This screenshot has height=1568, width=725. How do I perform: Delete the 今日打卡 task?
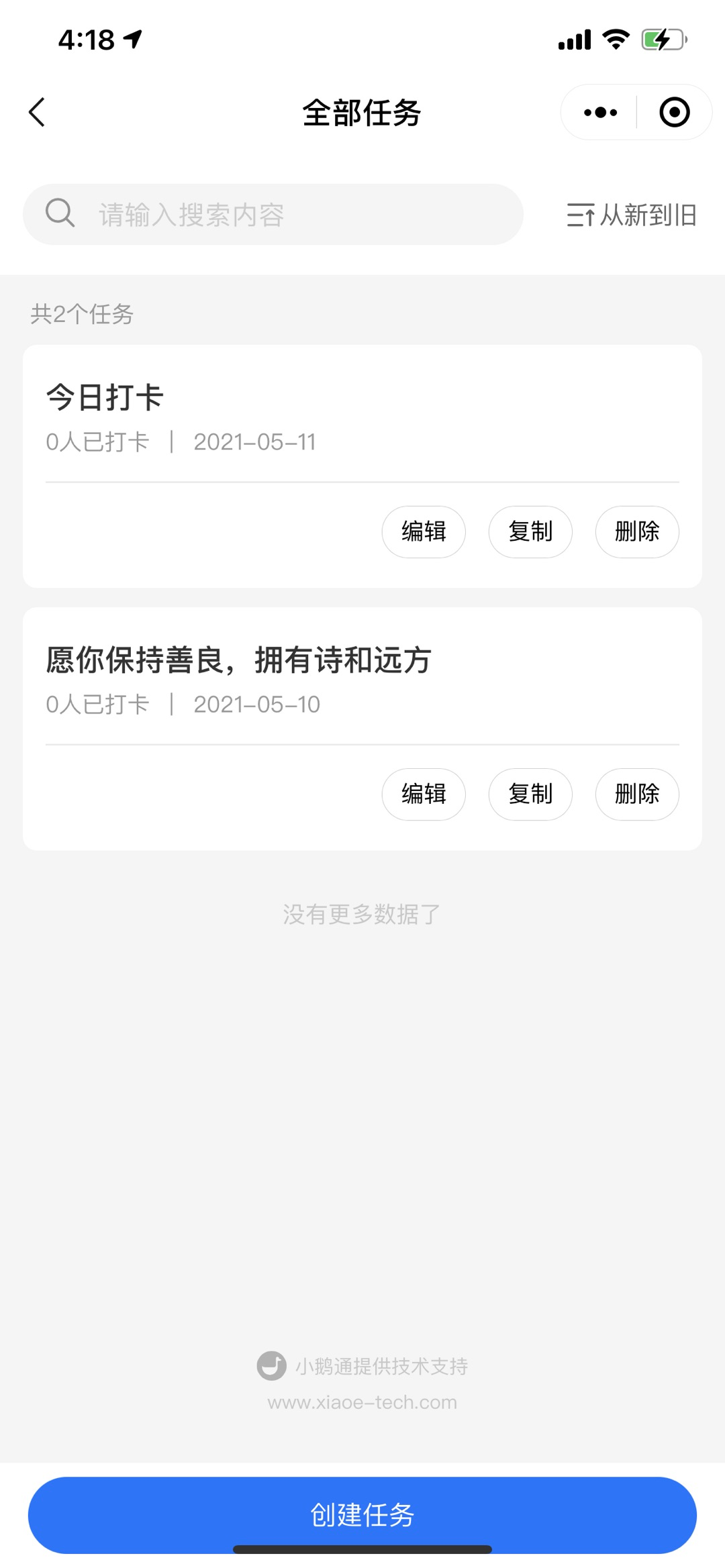click(637, 532)
